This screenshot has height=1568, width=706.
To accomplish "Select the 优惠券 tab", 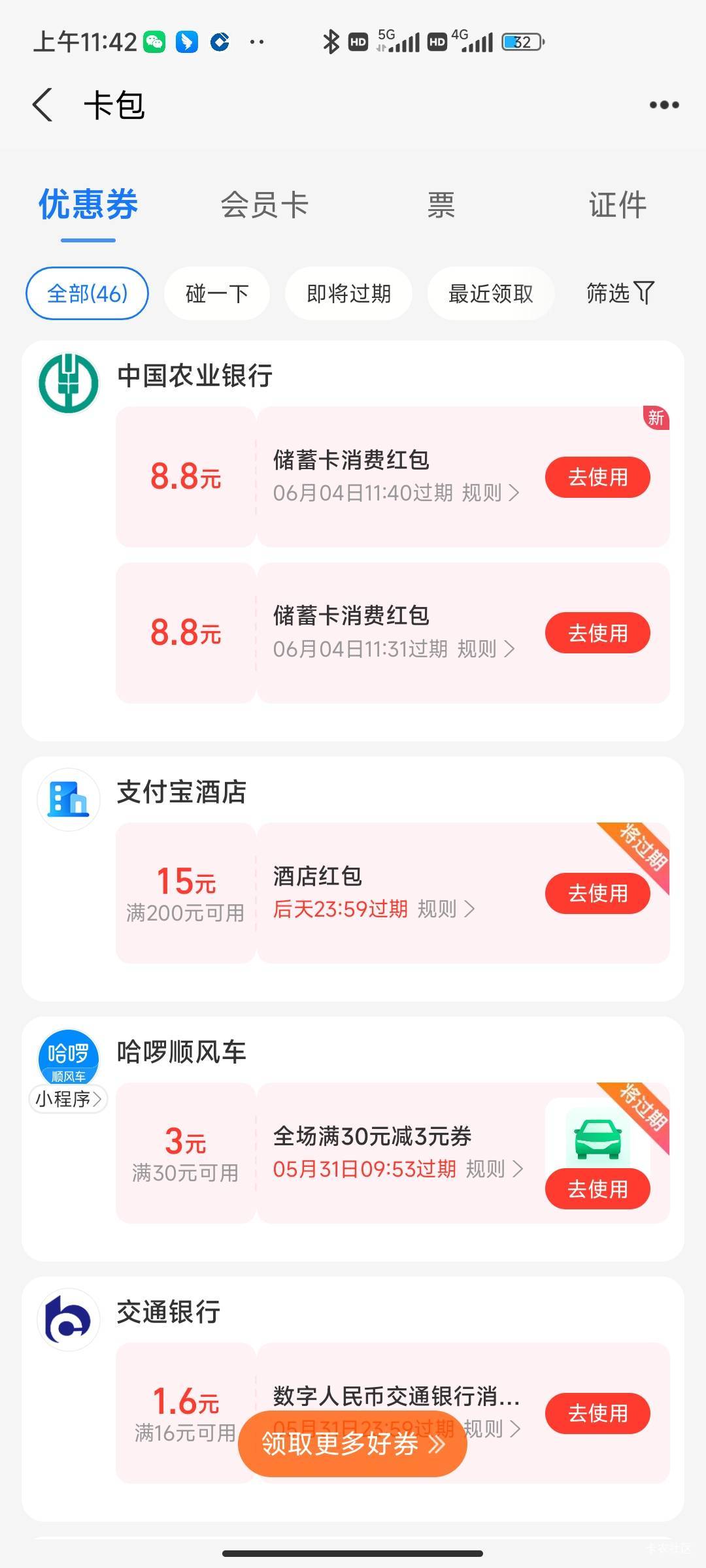I will pos(88,205).
